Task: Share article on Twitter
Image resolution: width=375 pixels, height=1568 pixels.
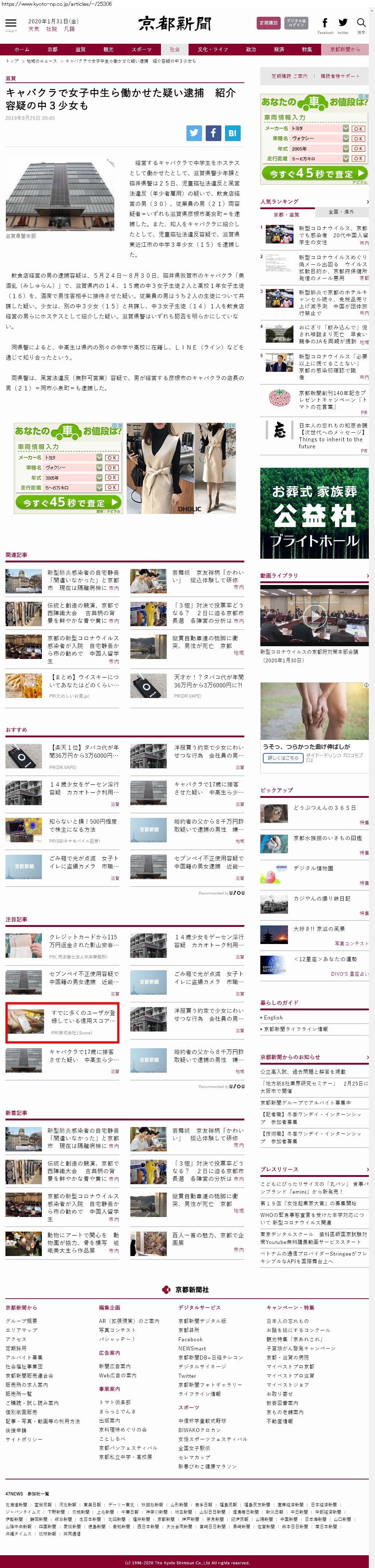Action: pos(194,133)
